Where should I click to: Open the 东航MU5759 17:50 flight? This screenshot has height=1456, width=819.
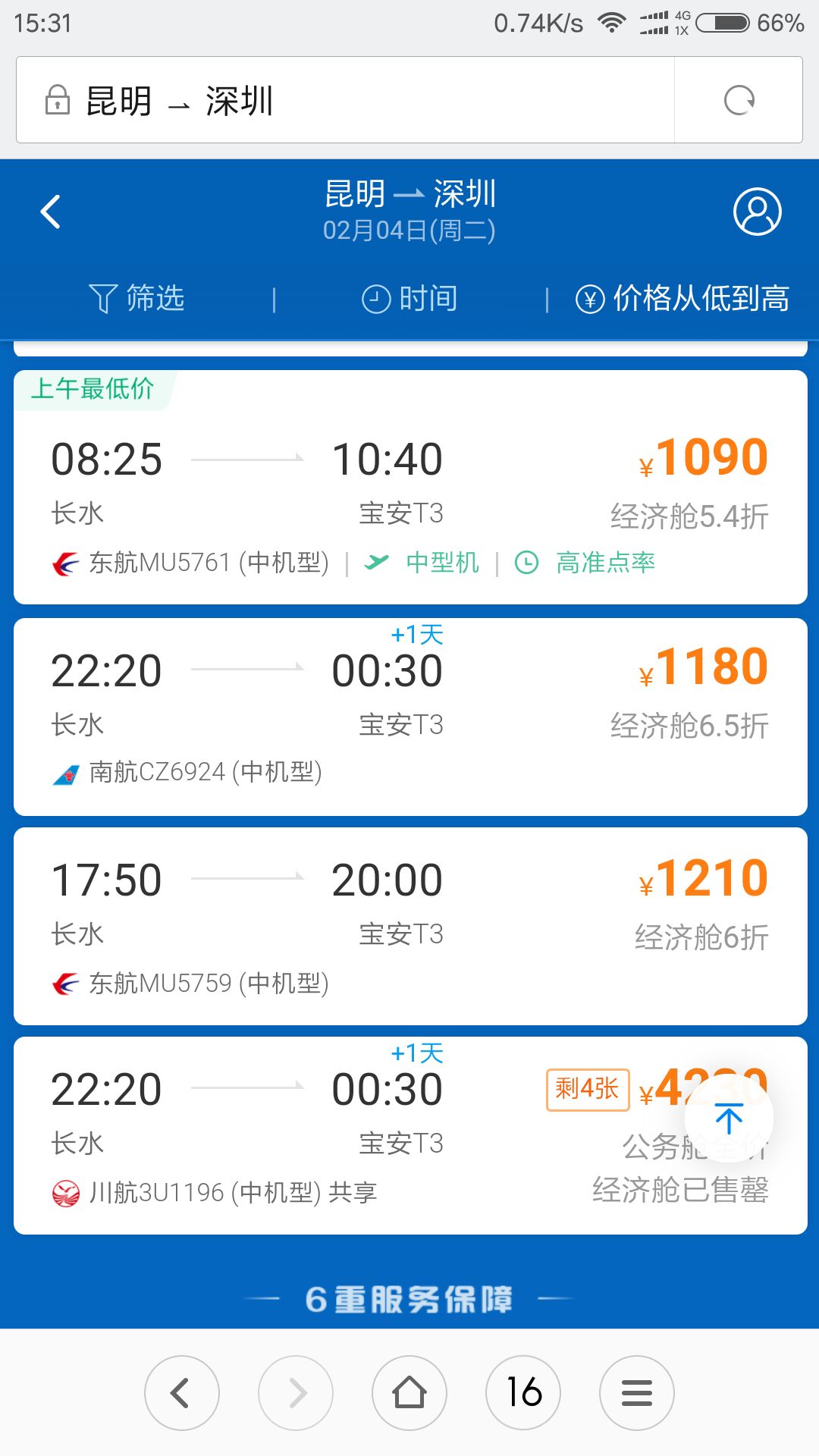[410, 926]
